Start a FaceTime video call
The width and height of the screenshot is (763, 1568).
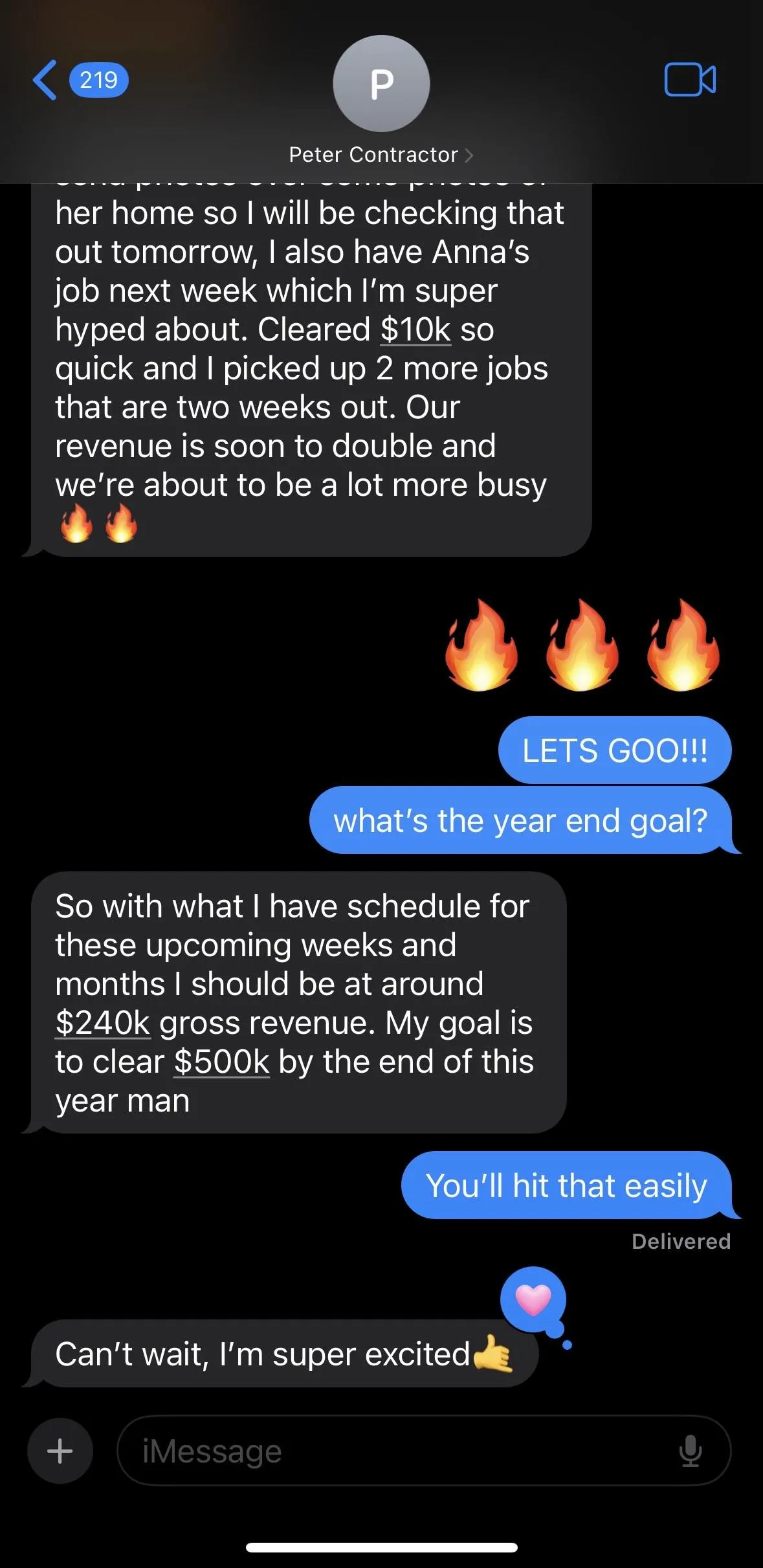689,80
